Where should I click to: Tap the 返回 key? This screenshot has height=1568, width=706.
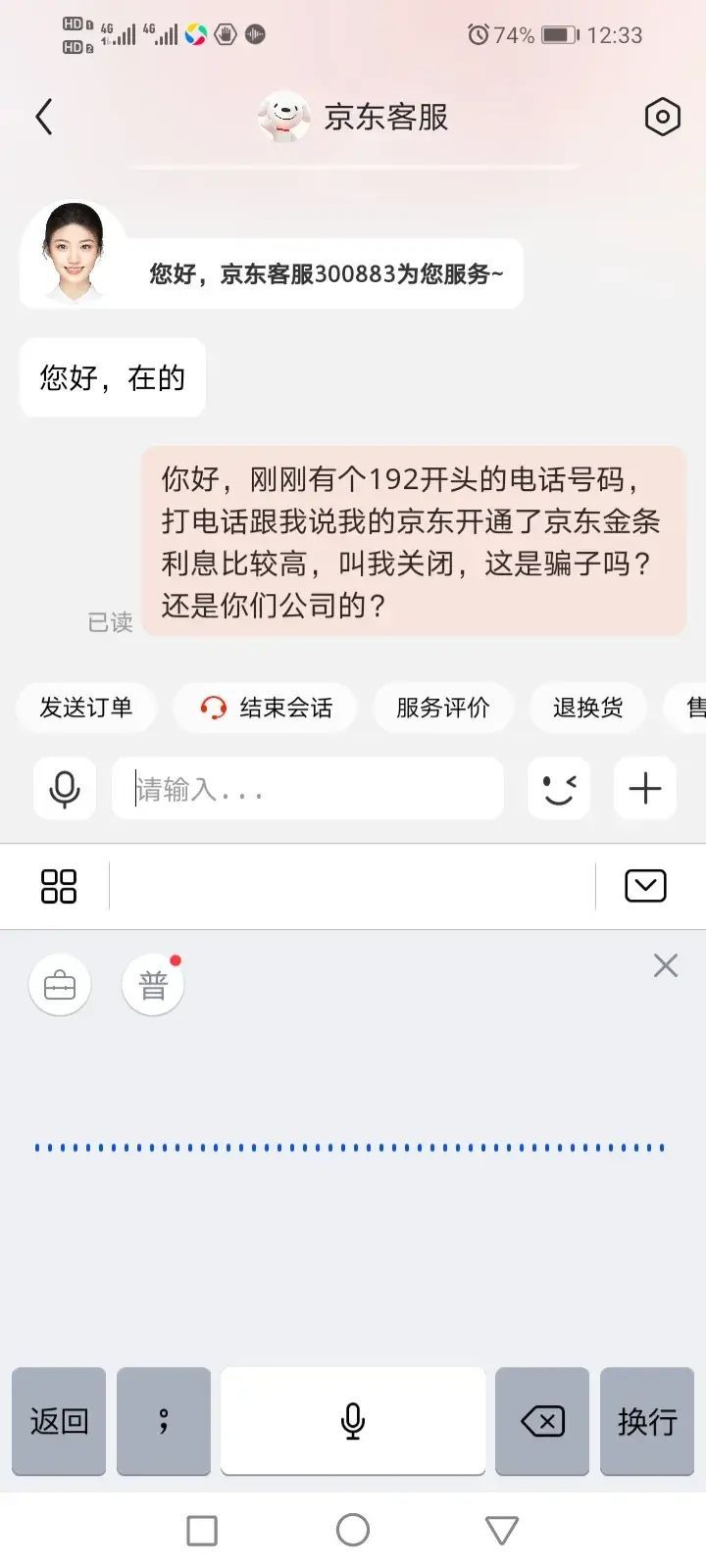point(59,1421)
